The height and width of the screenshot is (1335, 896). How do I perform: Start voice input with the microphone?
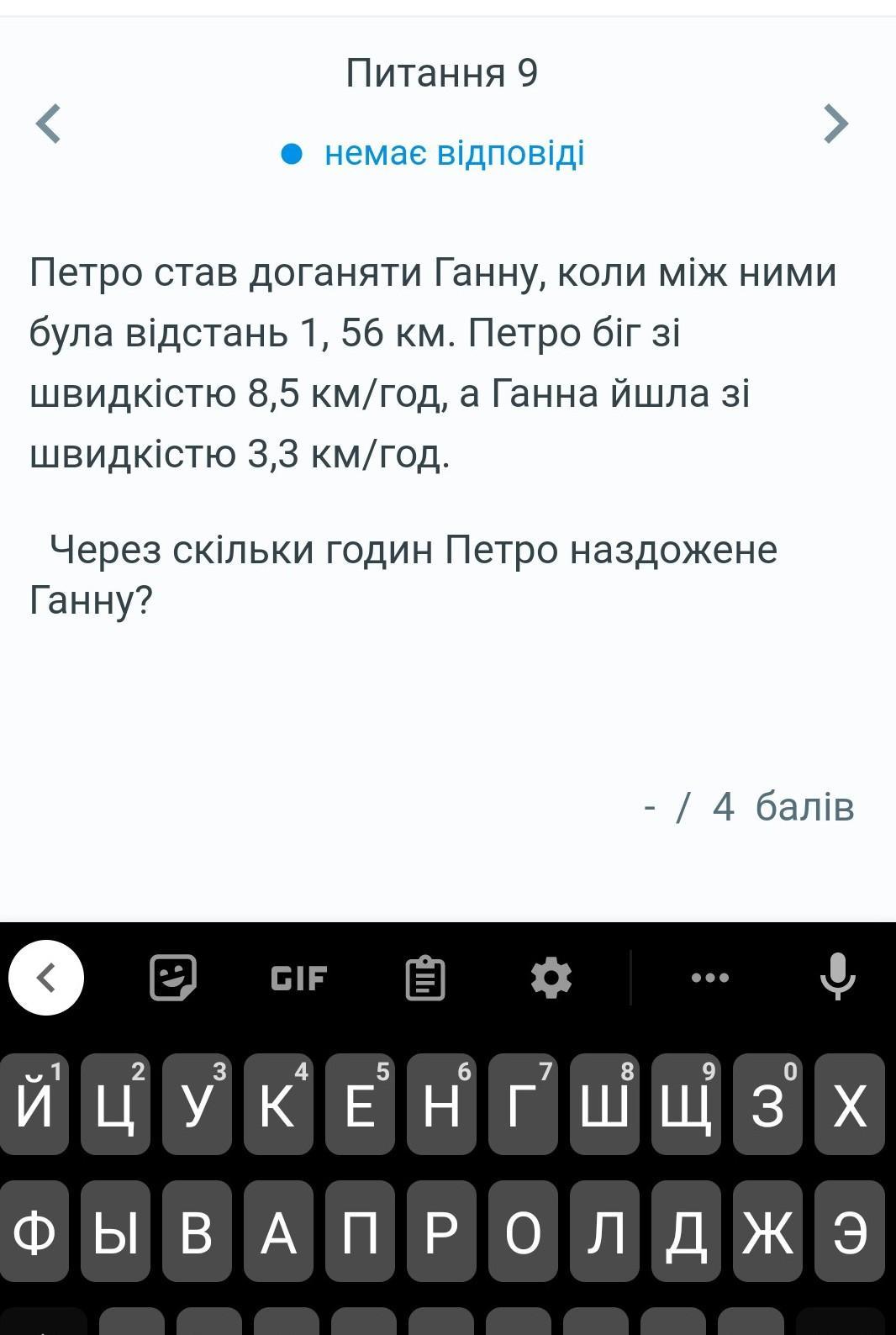(837, 976)
